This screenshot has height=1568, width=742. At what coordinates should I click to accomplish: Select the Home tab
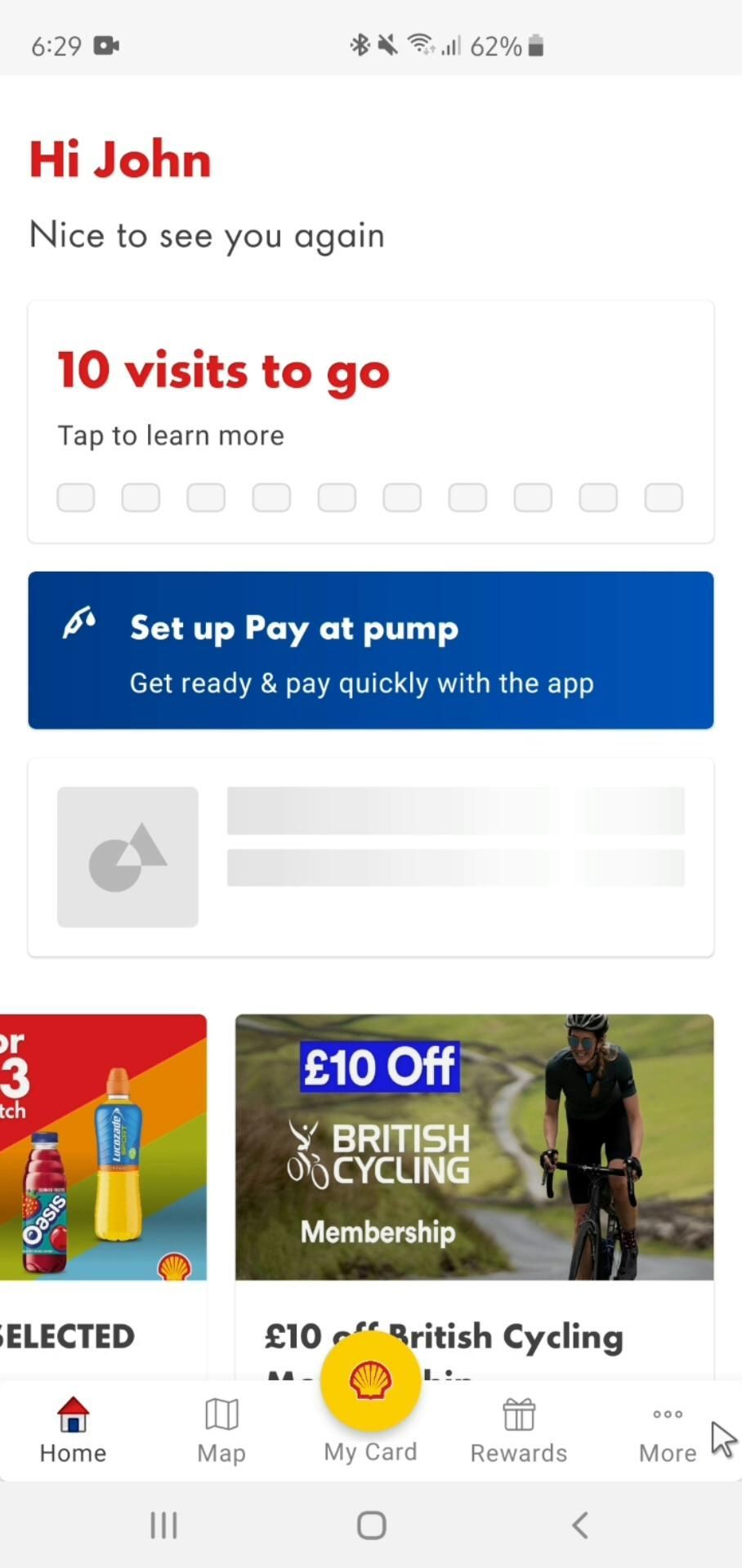click(x=73, y=1430)
